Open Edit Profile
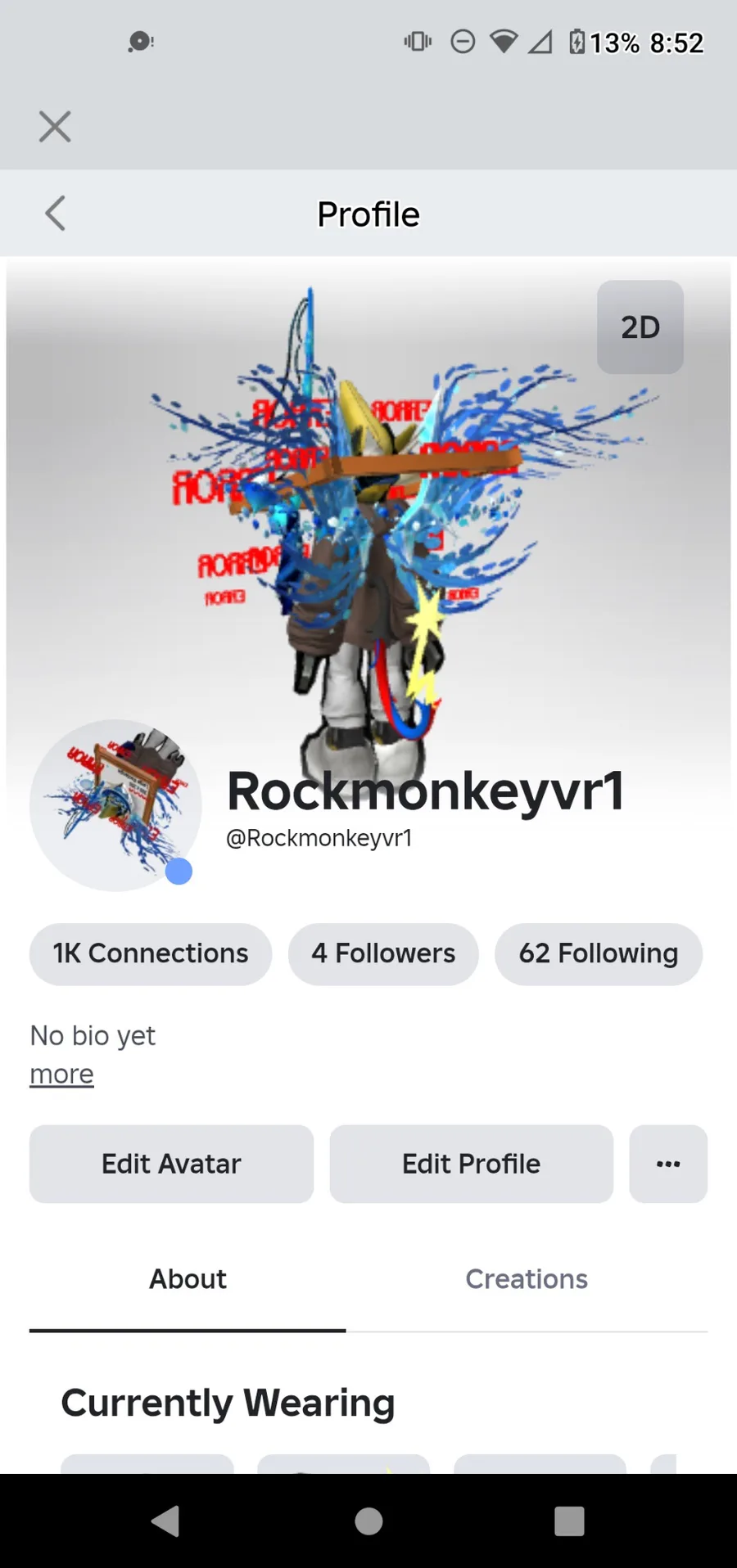This screenshot has width=737, height=1568. 471,1164
